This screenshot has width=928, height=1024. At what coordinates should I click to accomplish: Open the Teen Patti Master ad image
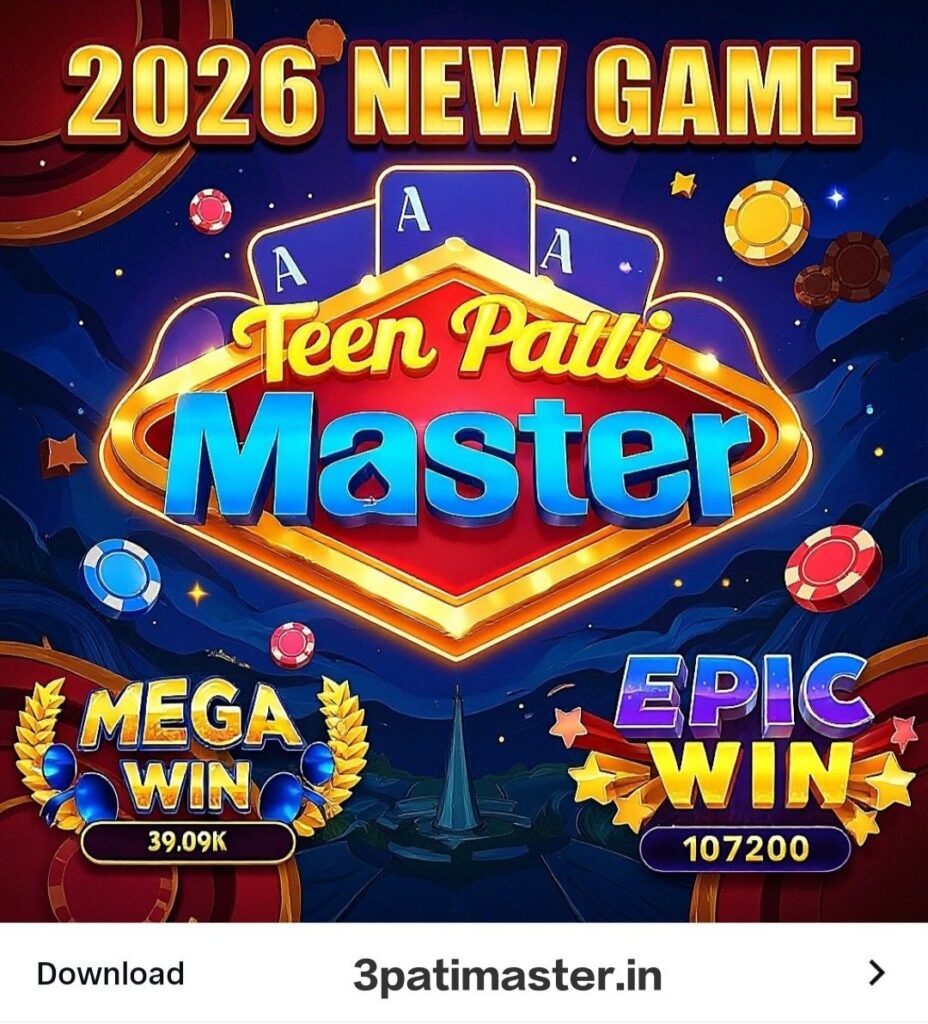click(x=463, y=460)
